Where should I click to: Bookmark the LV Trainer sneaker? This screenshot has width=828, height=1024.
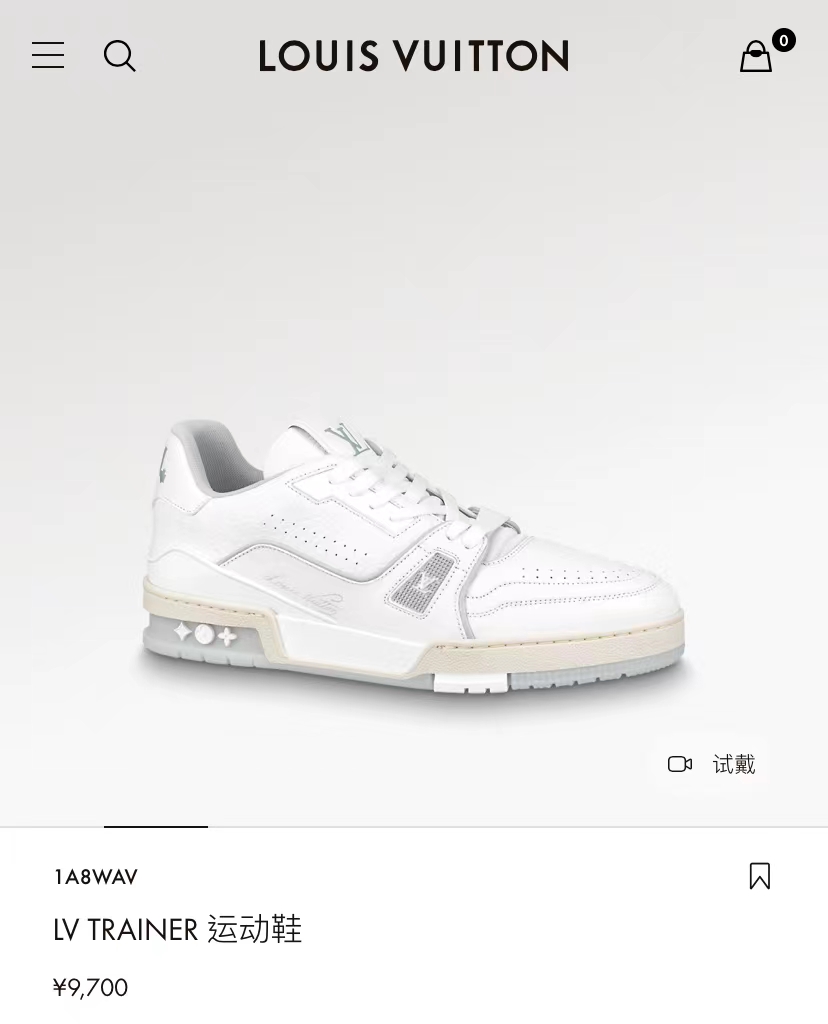(760, 876)
